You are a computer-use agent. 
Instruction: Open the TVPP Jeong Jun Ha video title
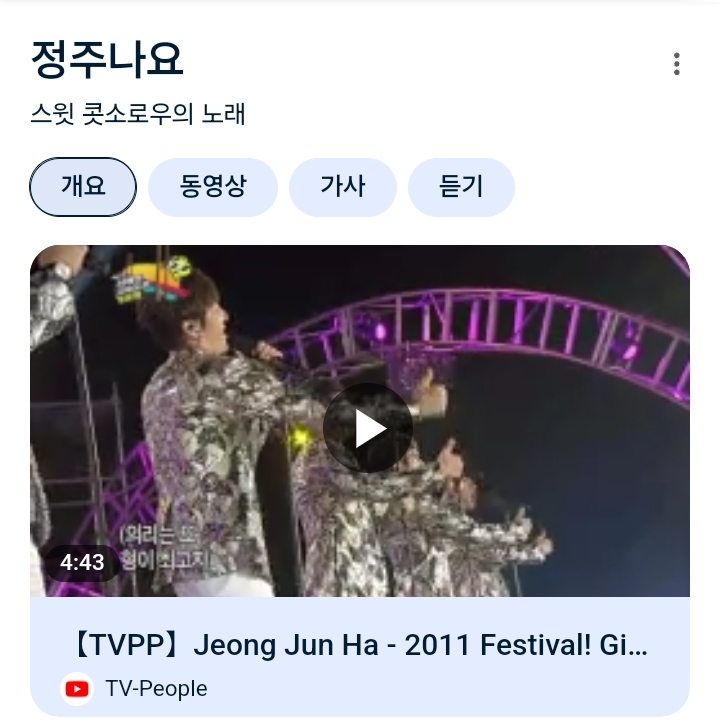[x=360, y=645]
